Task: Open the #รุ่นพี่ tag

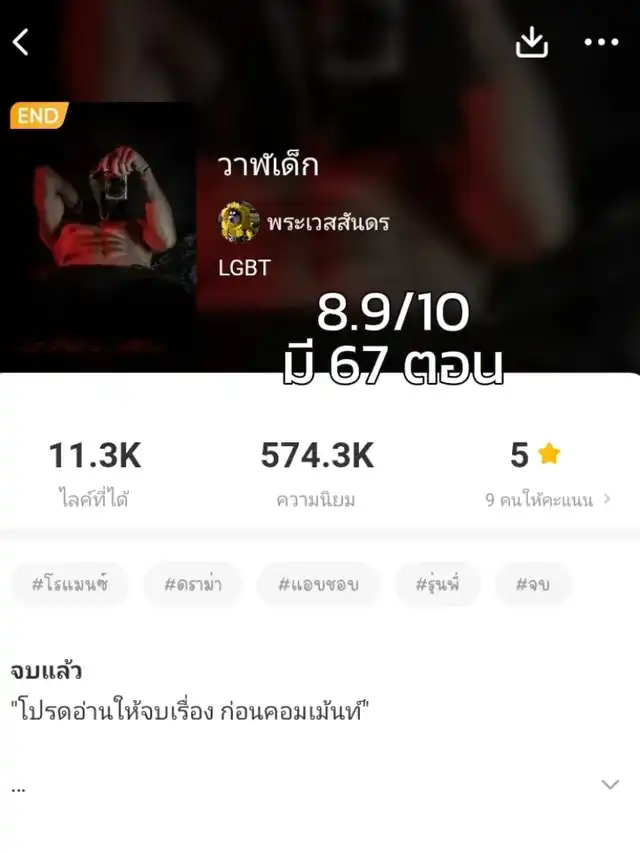Action: (437, 584)
